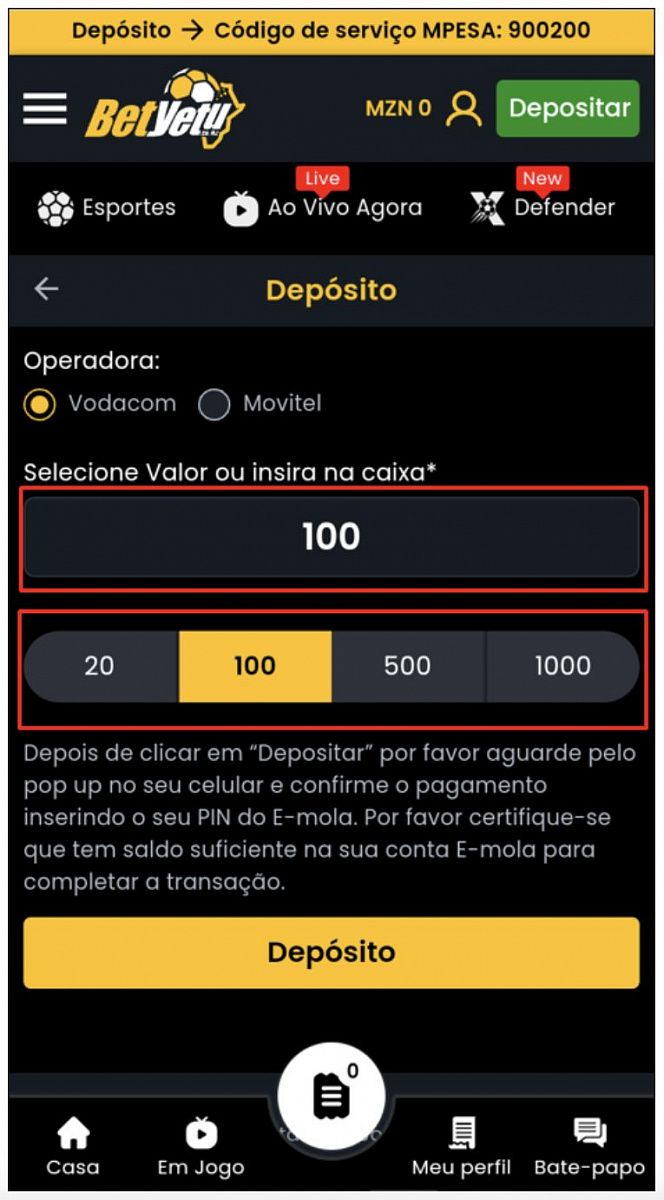664x1200 pixels.
Task: Select Vodacom as operator
Action: pyautogui.click(x=40, y=405)
